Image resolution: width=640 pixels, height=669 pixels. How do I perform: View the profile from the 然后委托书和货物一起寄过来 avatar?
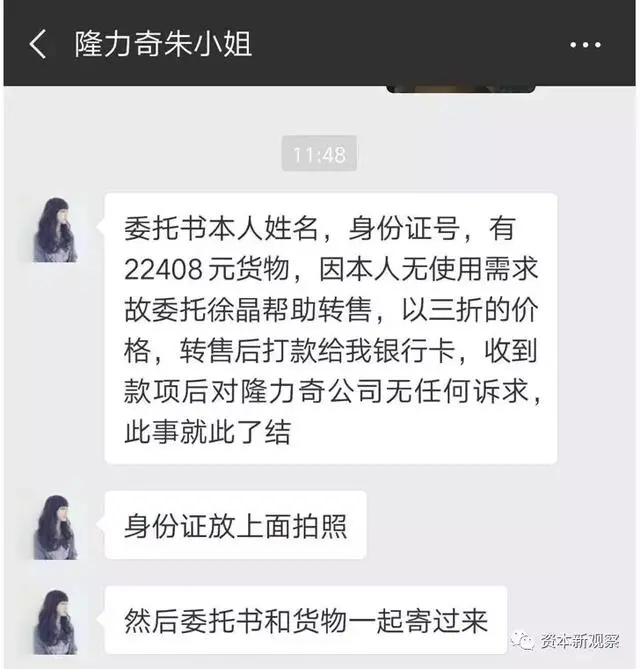[56, 621]
